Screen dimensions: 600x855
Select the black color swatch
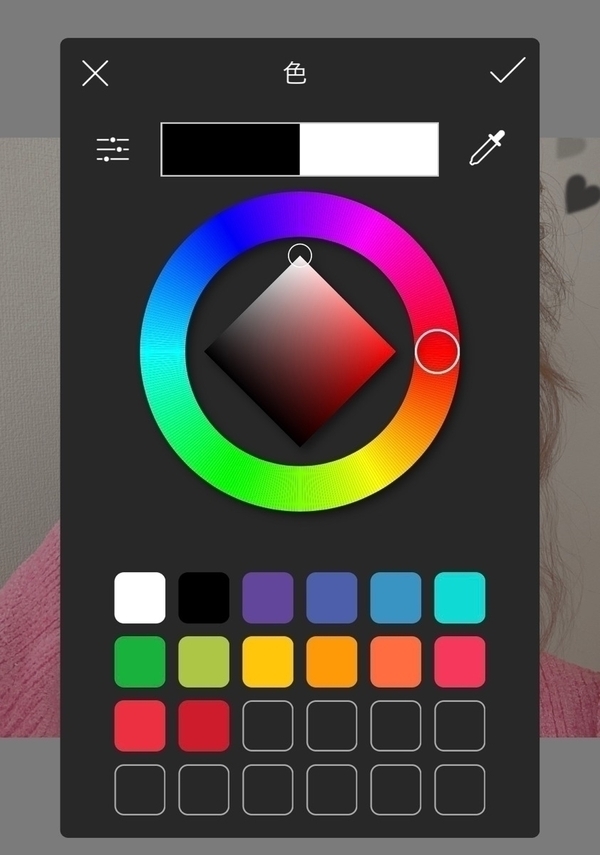pos(204,598)
